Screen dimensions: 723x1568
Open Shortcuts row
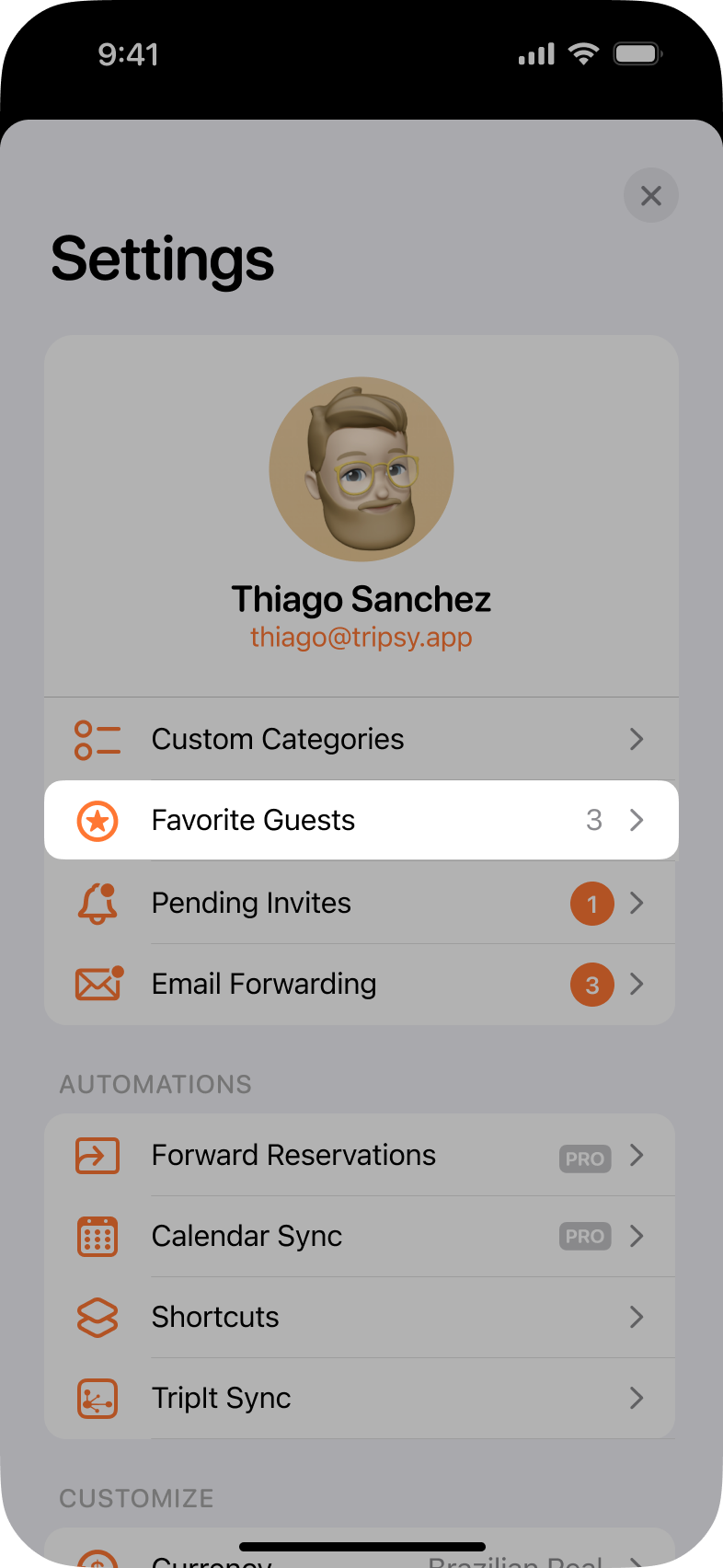[x=361, y=1317]
